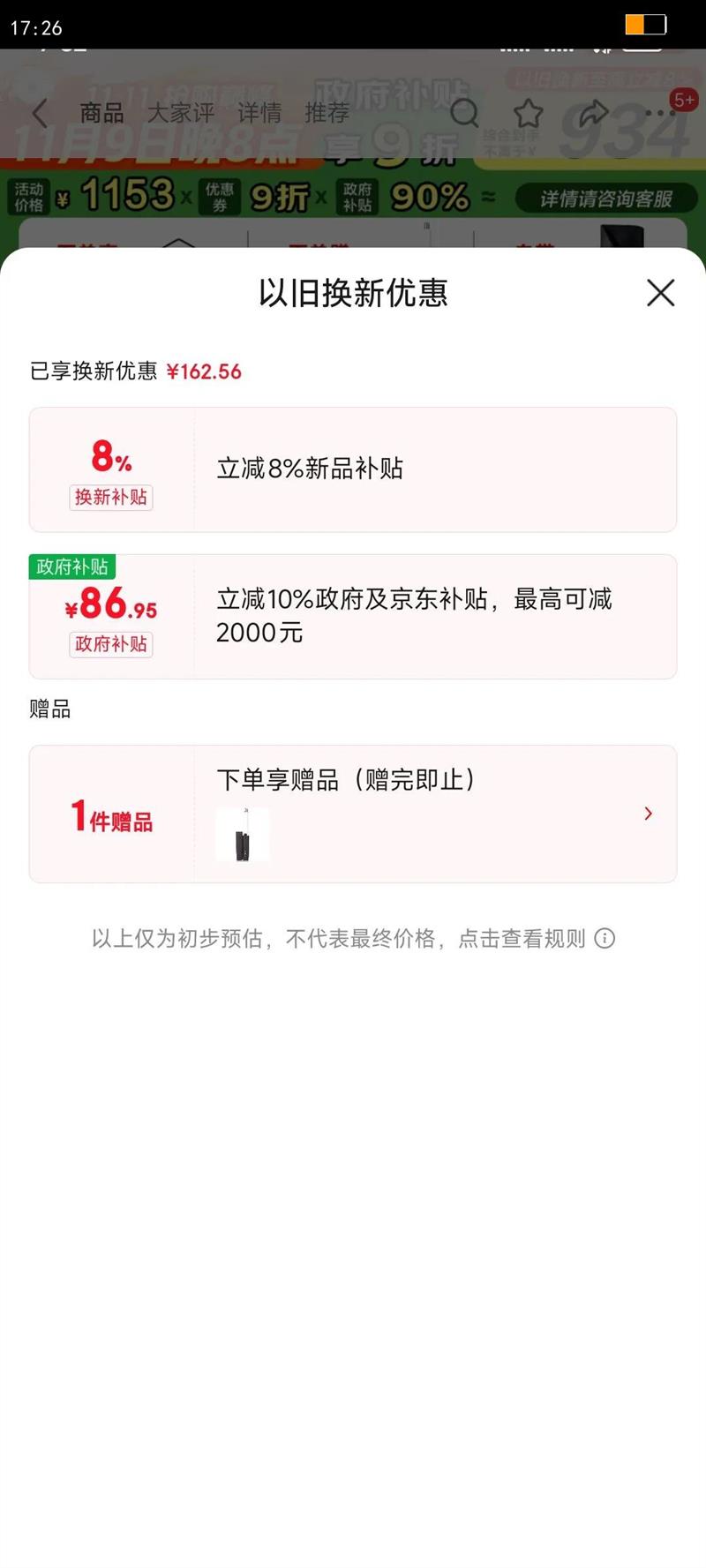
Task: Select the 商品 tab
Action: [103, 114]
